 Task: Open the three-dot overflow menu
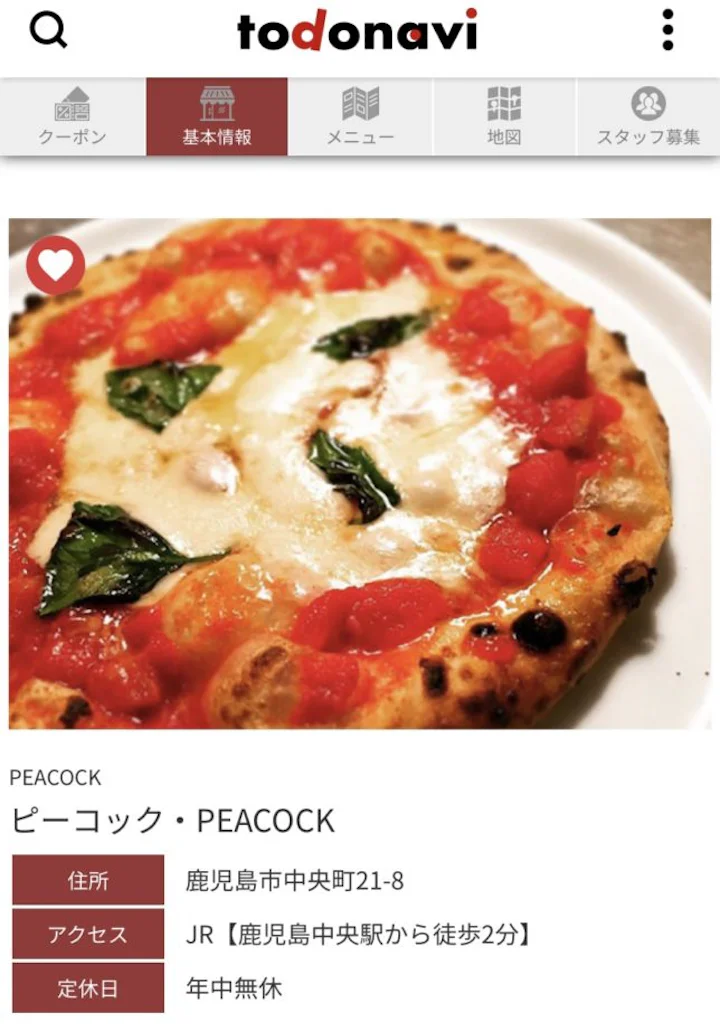click(667, 30)
